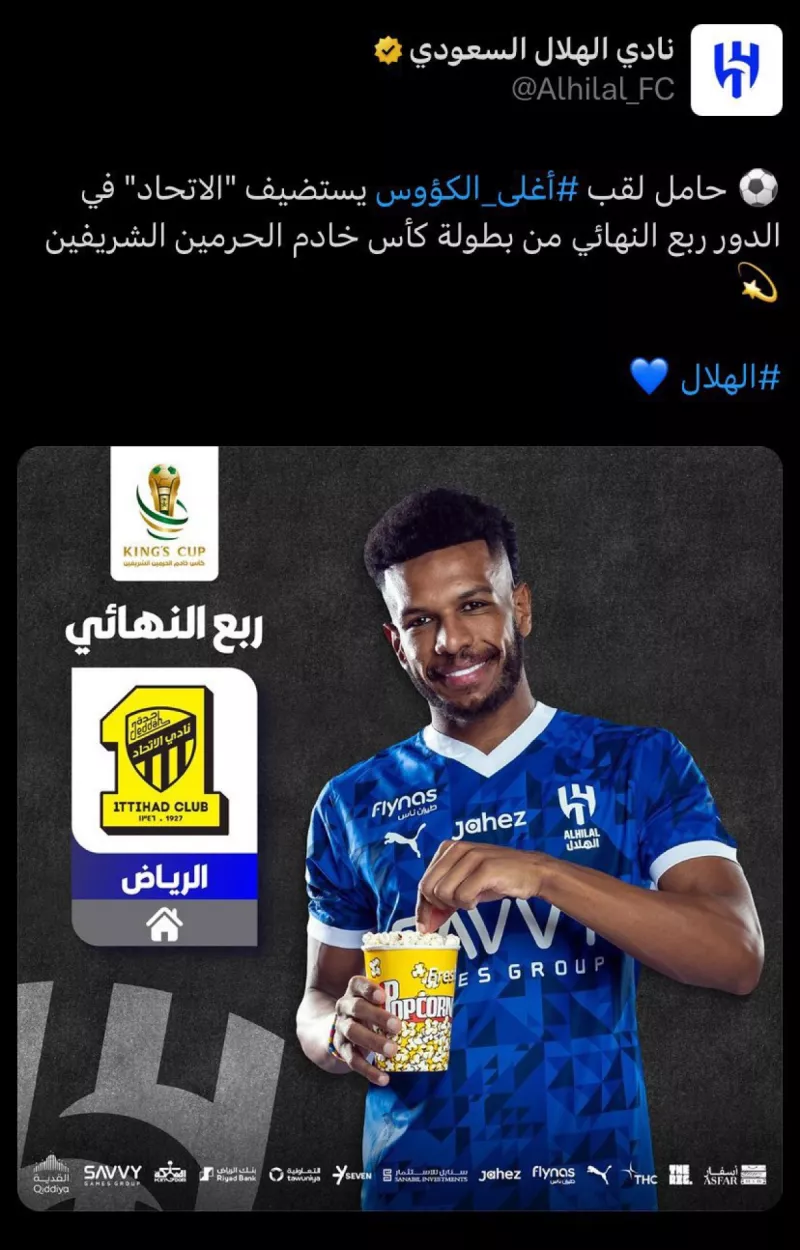Open the attached King's Cup match image

point(400,828)
